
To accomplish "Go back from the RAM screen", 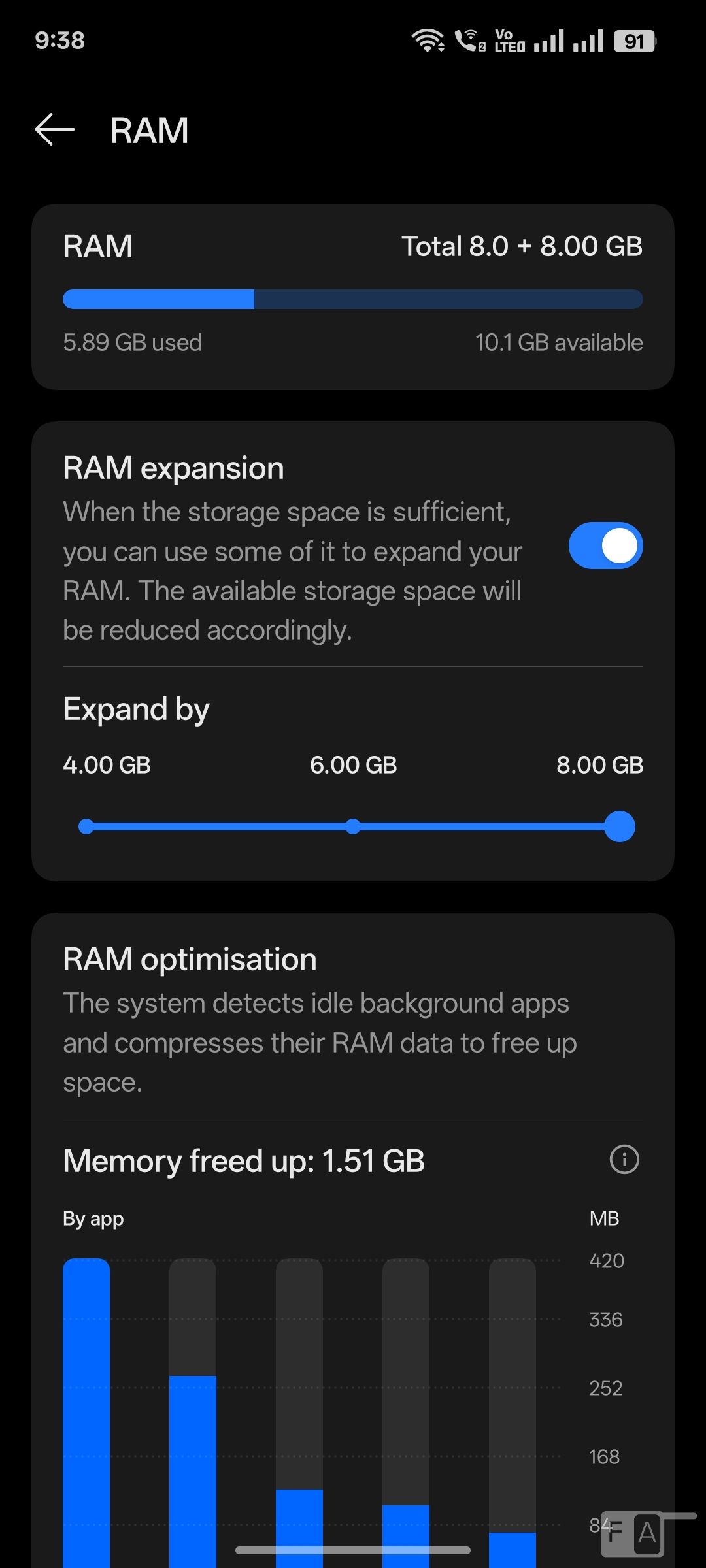I will (55, 129).
